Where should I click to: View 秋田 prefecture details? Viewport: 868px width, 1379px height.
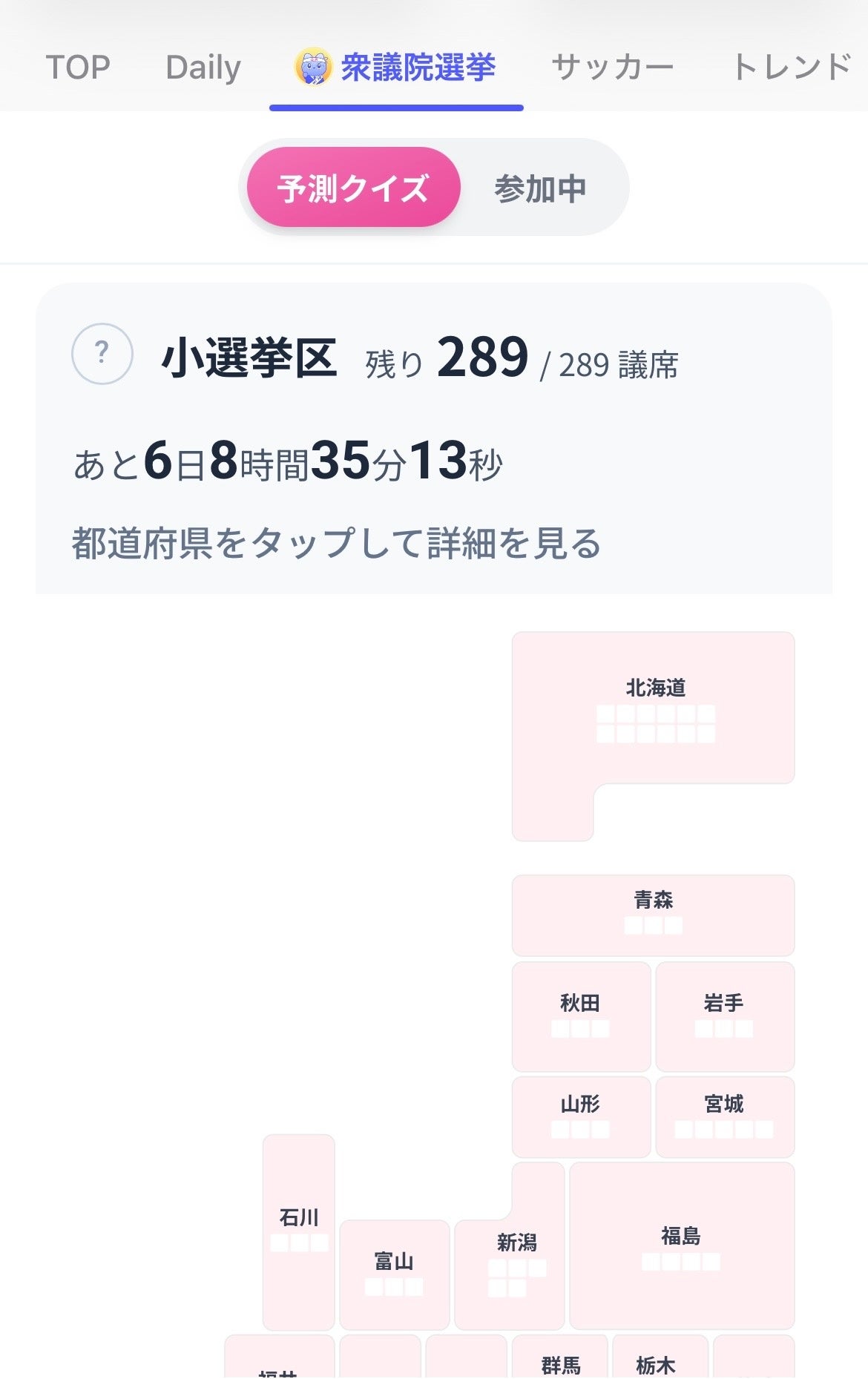click(x=580, y=1016)
